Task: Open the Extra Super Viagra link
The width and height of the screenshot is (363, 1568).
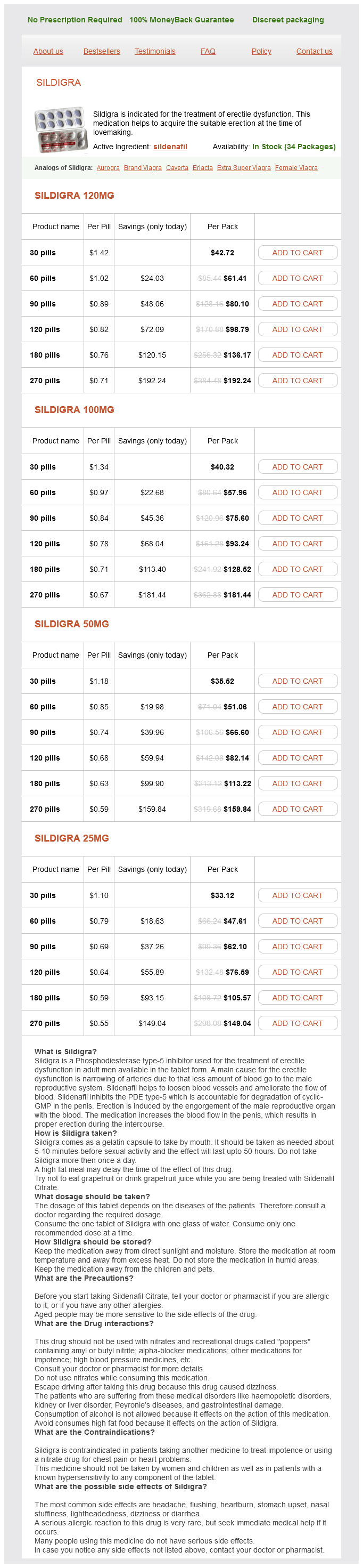Action: pyautogui.click(x=243, y=168)
